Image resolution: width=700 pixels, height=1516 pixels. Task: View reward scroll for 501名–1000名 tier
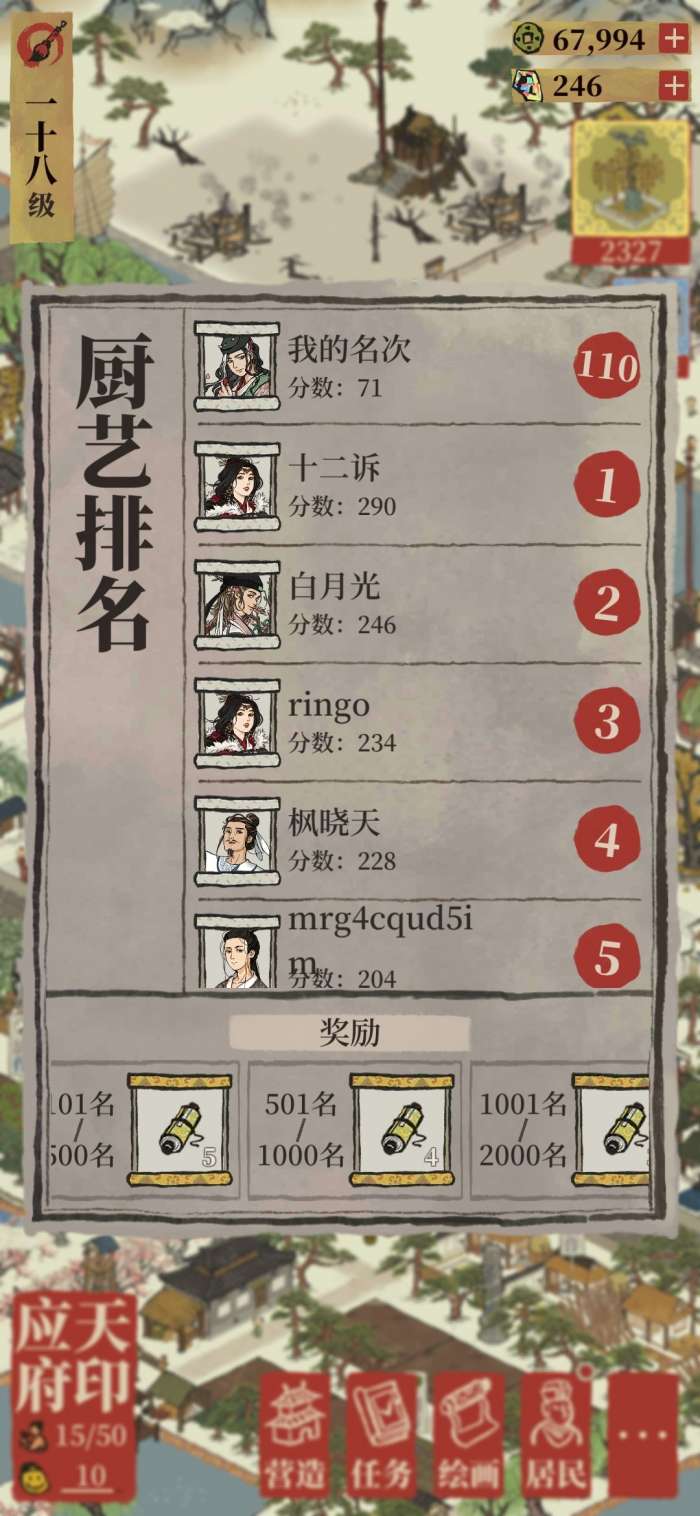pyautogui.click(x=401, y=1130)
